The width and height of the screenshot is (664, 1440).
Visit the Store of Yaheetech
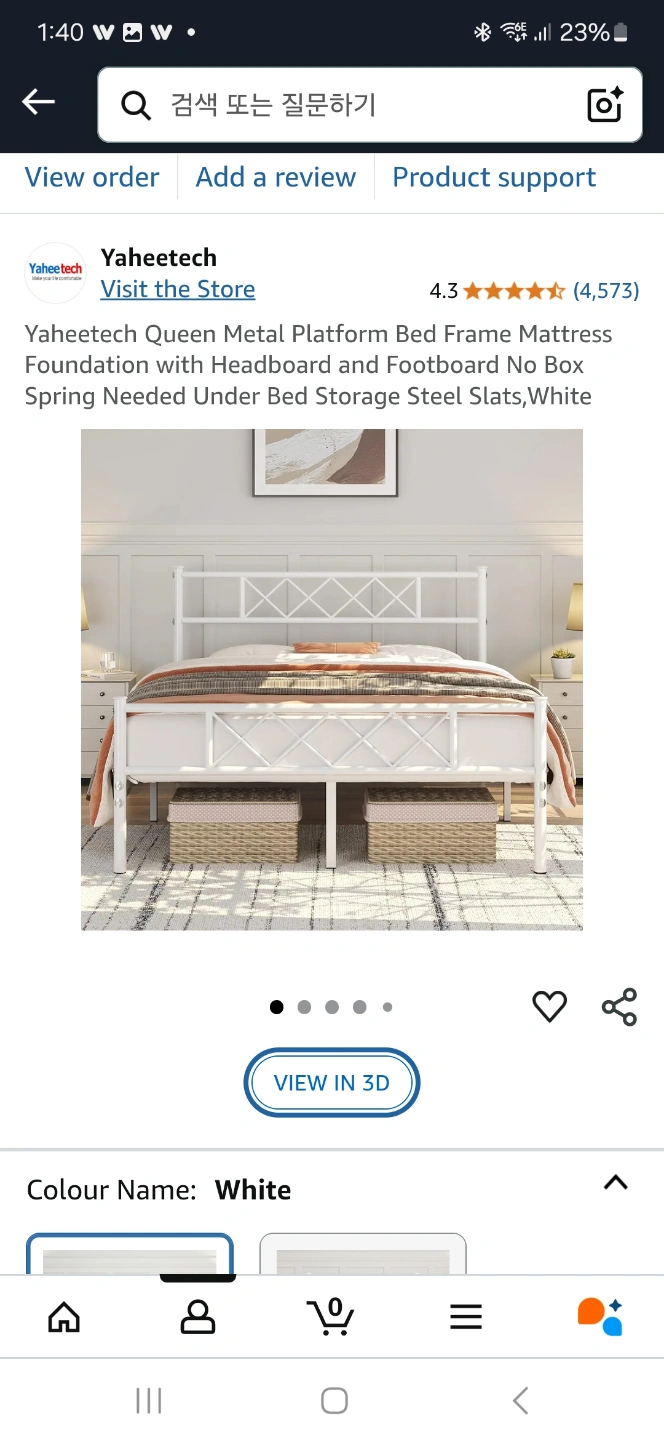(178, 289)
